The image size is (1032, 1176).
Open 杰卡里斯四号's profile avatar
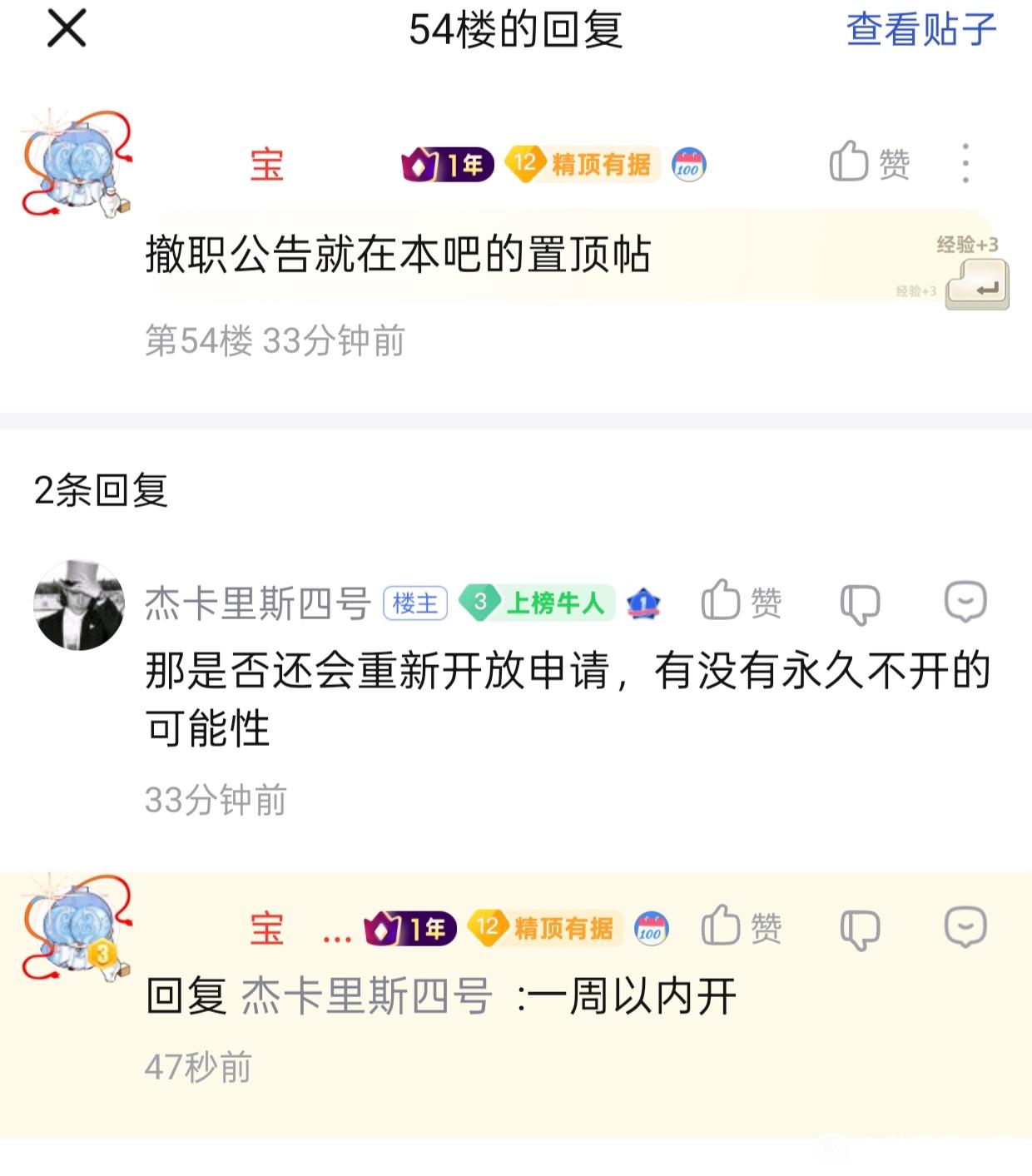click(79, 605)
